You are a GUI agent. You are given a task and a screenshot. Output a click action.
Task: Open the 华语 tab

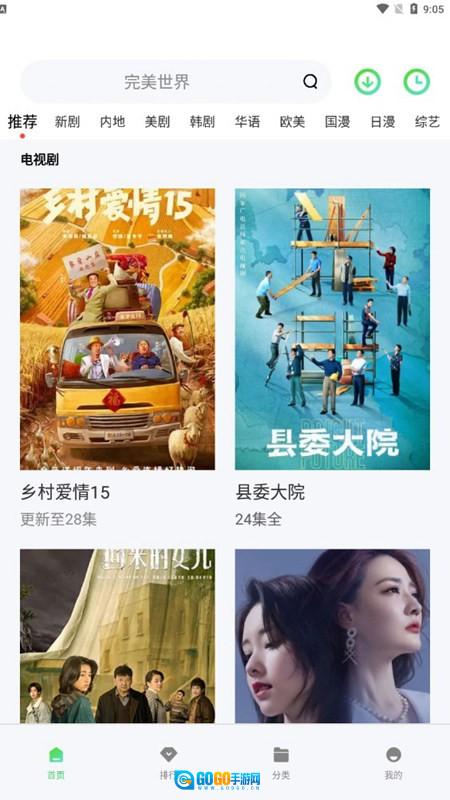[x=247, y=122]
